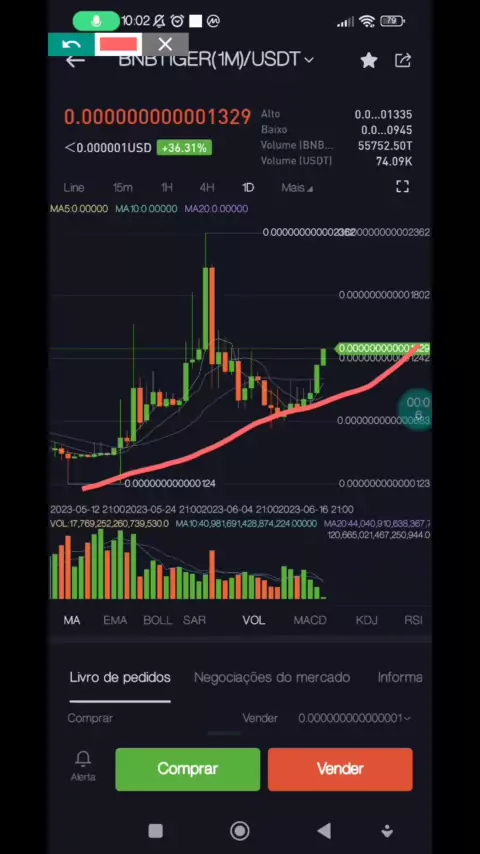The height and width of the screenshot is (854, 480).
Task: Select the 4H chart interval
Action: coord(206,187)
